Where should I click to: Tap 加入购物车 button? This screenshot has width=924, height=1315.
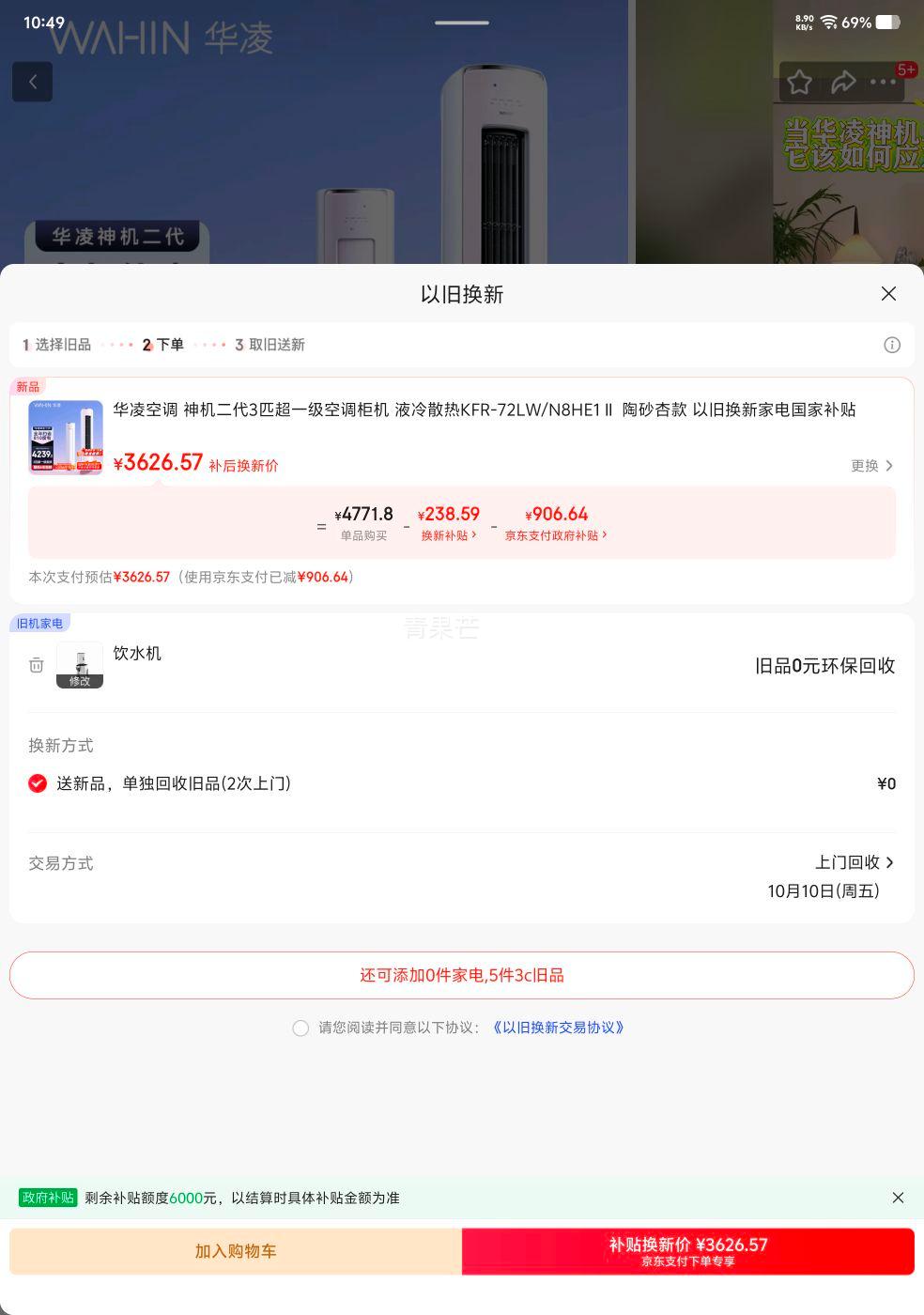click(x=236, y=1251)
